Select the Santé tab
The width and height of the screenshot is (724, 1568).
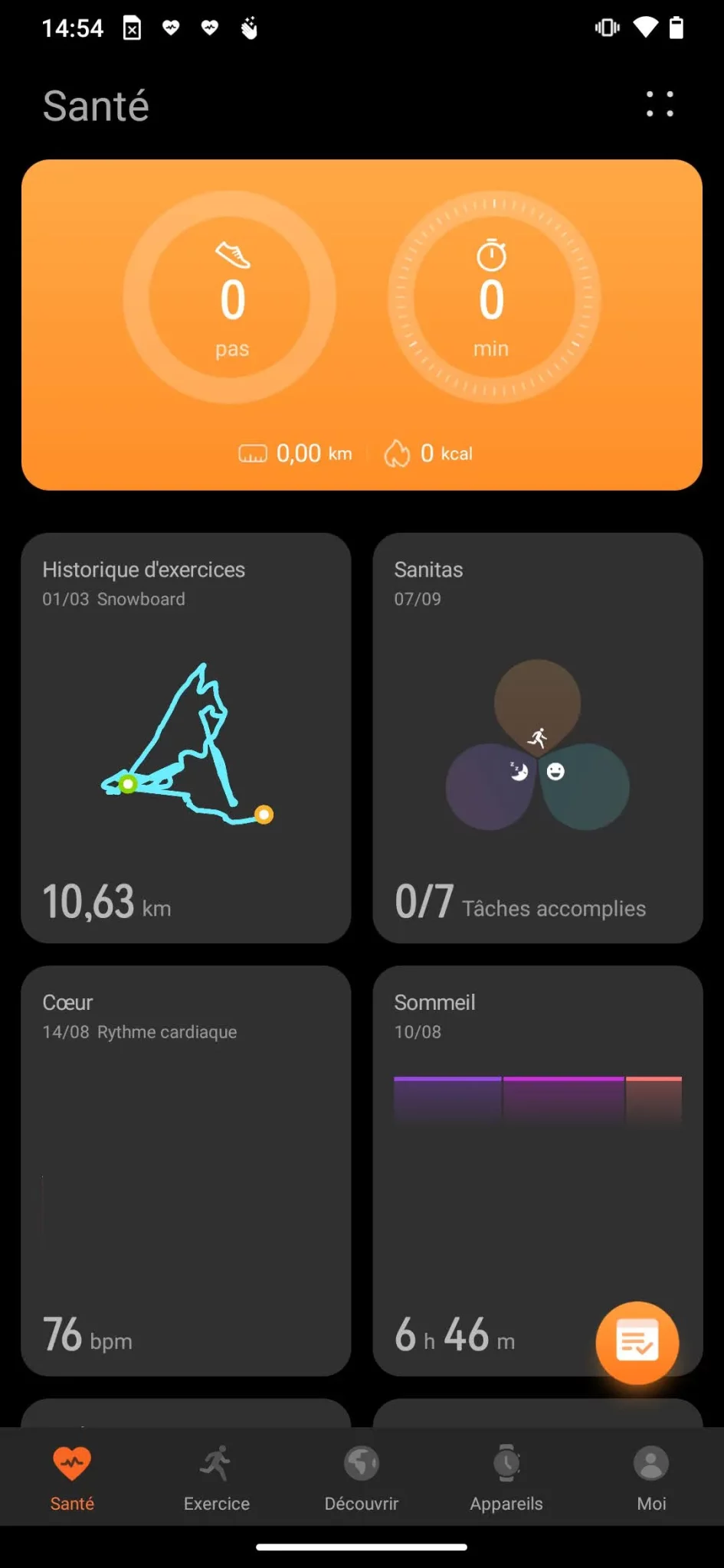[72, 1478]
